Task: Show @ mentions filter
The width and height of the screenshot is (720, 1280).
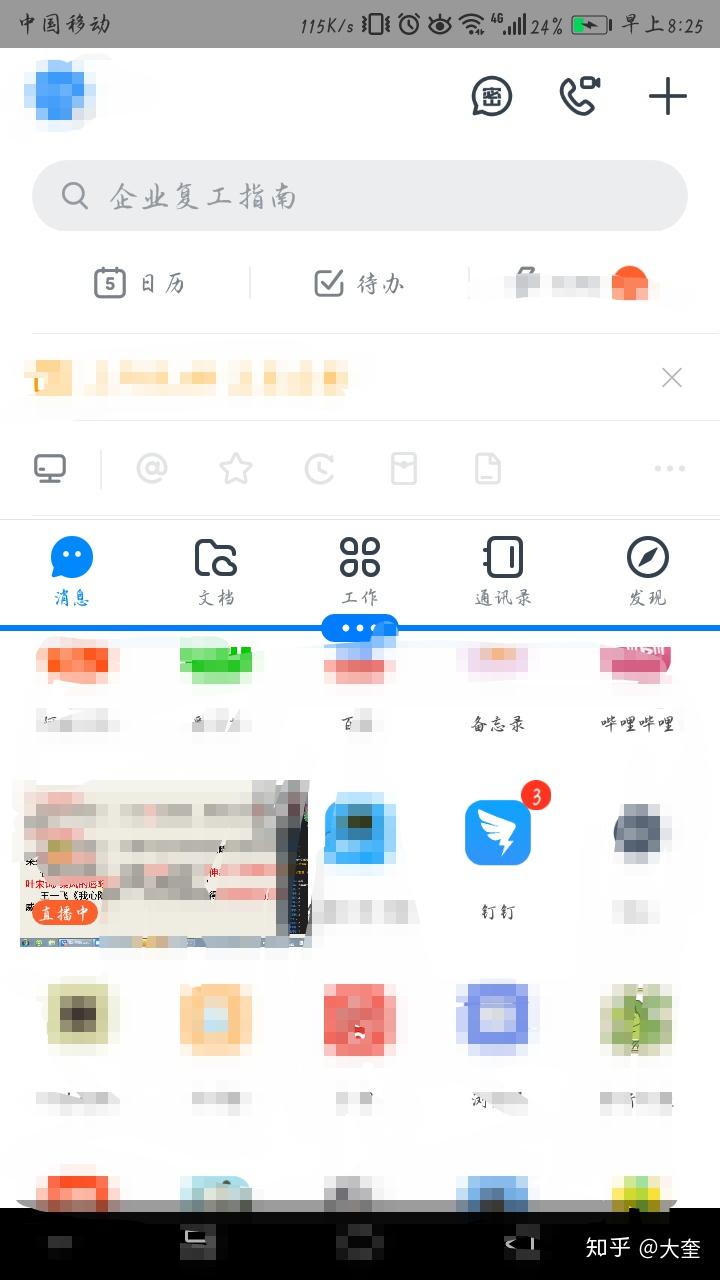Action: pos(151,468)
